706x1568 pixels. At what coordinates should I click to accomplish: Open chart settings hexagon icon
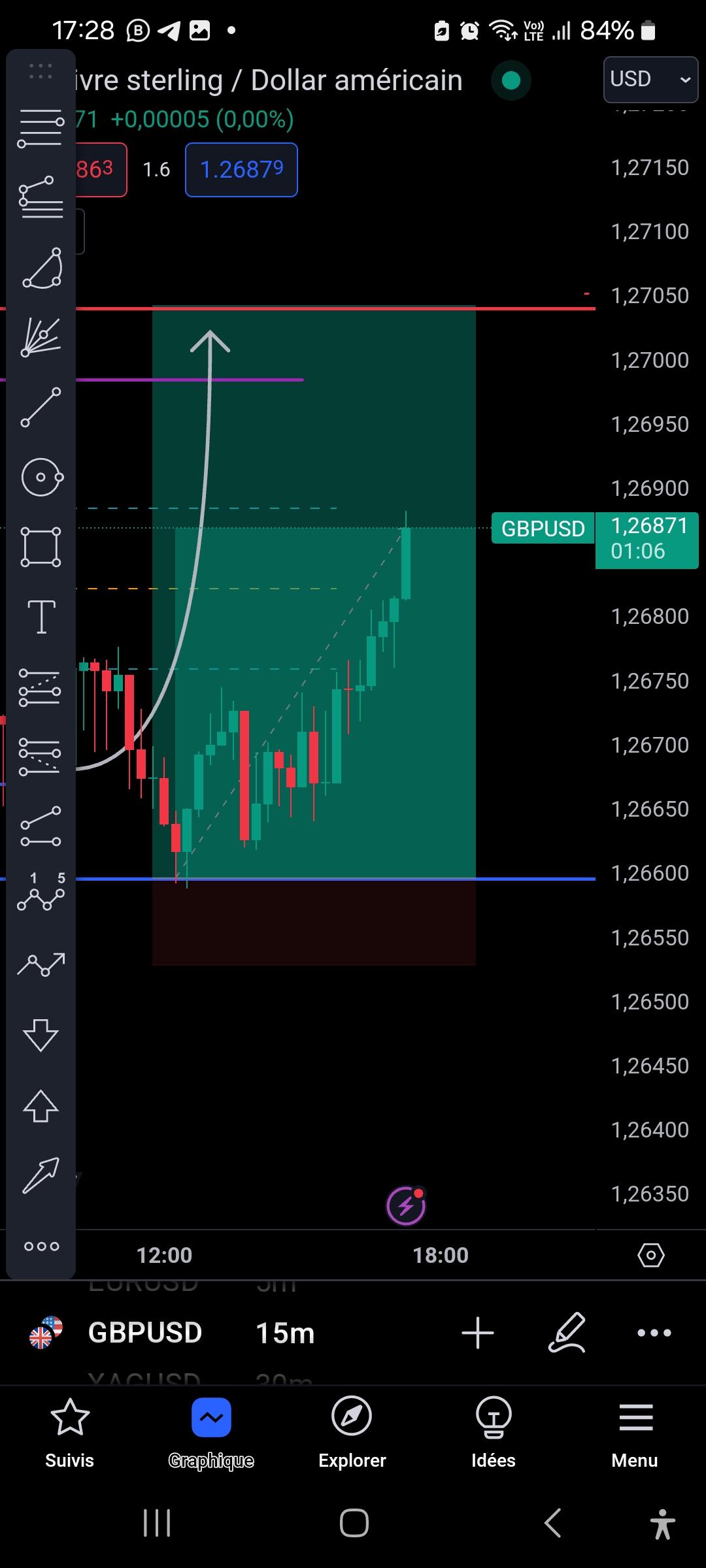coord(650,1255)
